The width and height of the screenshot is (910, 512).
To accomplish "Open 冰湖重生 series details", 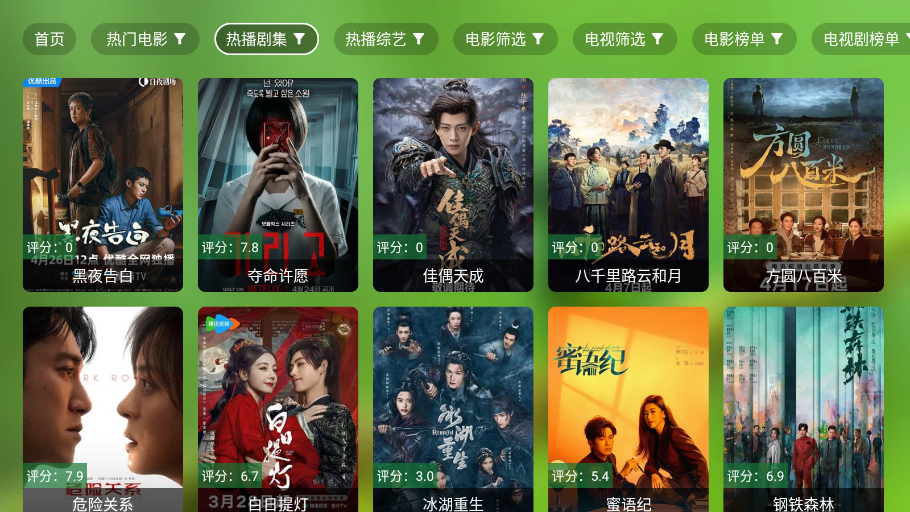I will click(x=453, y=410).
